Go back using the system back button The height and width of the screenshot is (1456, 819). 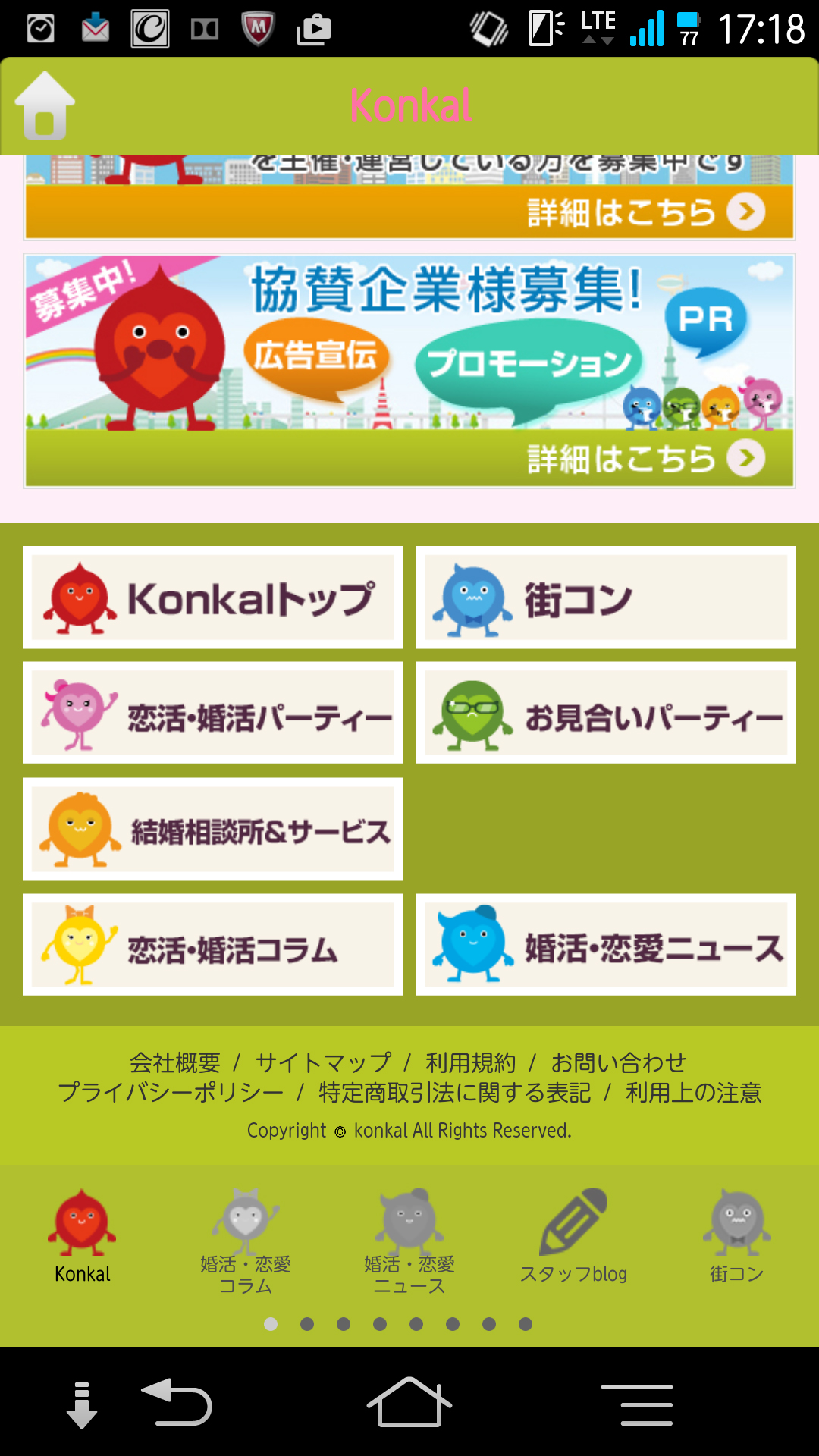pyautogui.click(x=177, y=1403)
